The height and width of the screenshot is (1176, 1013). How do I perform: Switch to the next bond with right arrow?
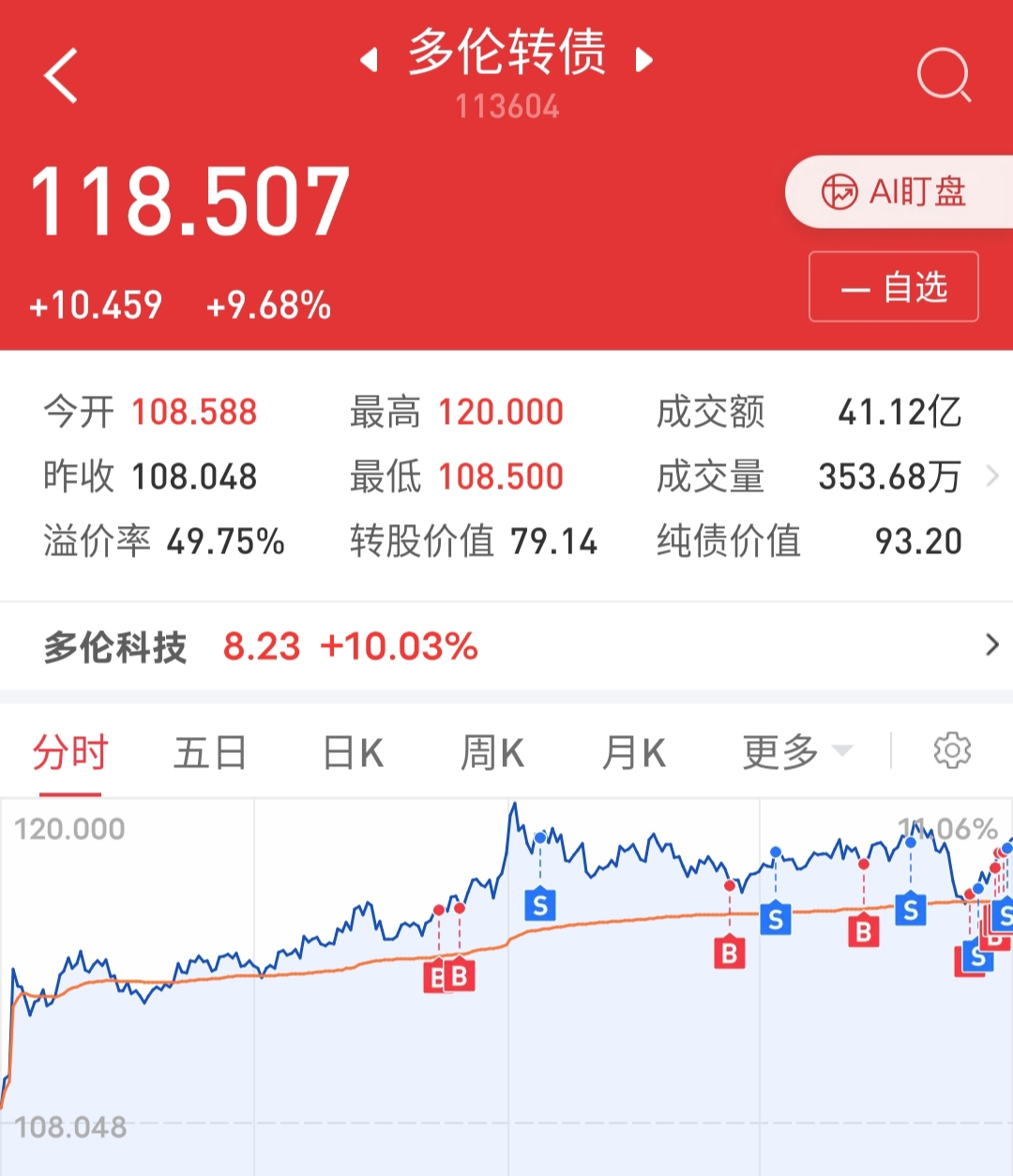coord(643,61)
